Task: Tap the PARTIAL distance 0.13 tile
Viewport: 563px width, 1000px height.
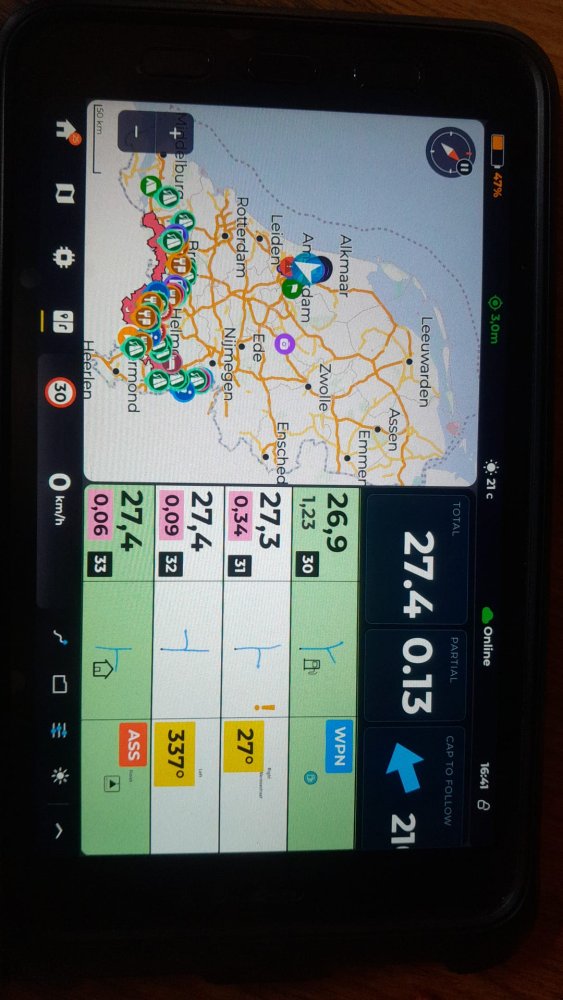Action: [416, 676]
